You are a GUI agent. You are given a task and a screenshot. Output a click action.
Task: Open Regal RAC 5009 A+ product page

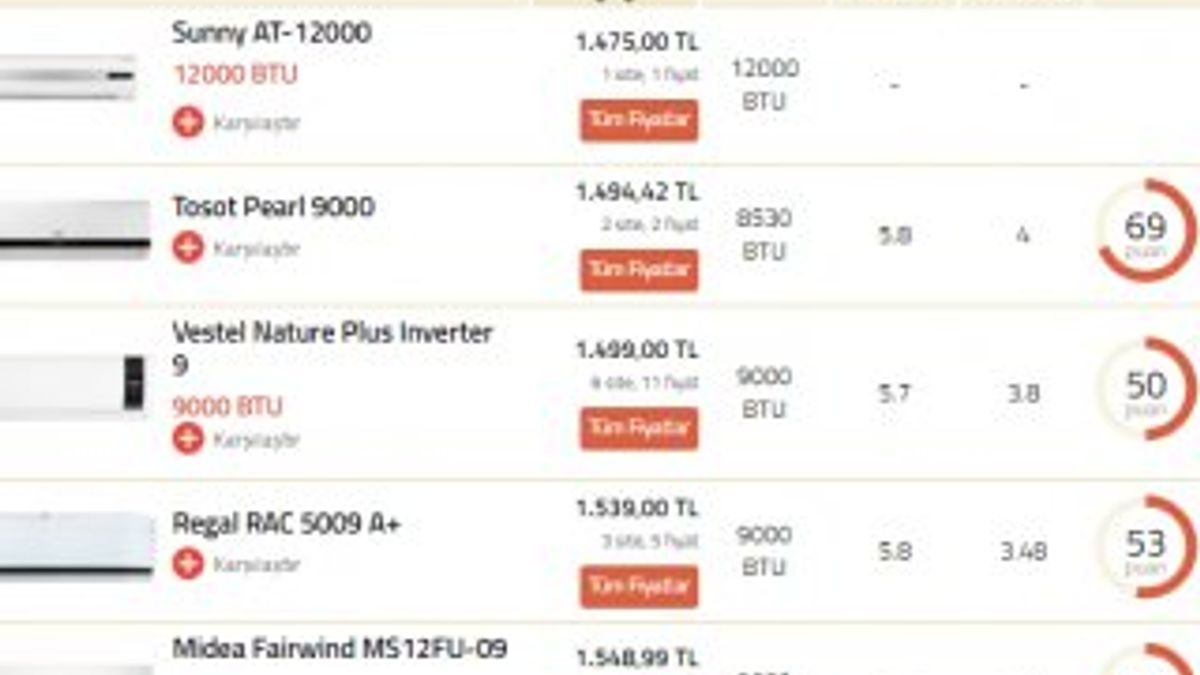(285, 524)
